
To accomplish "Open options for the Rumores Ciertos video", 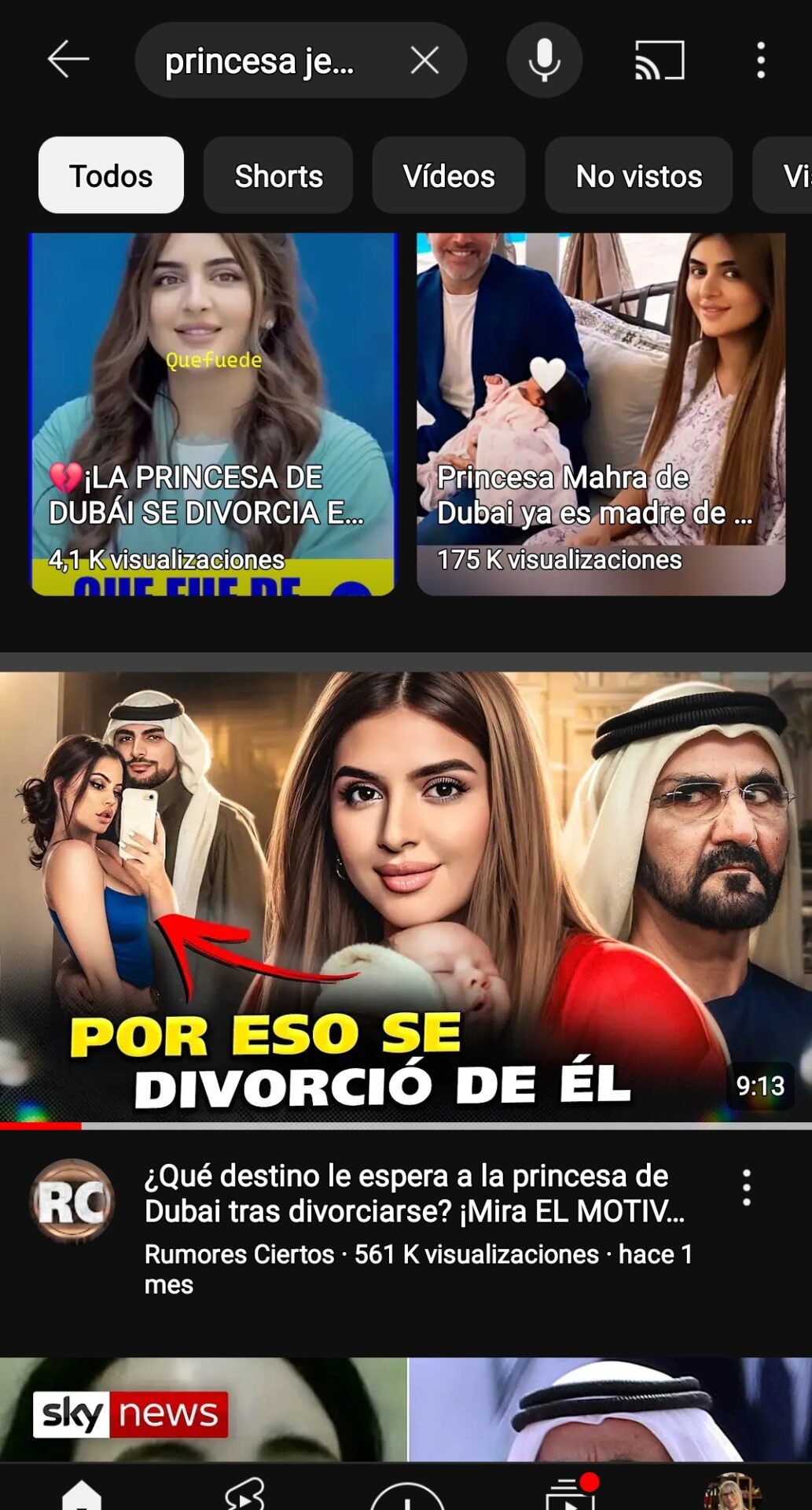I will [746, 1188].
